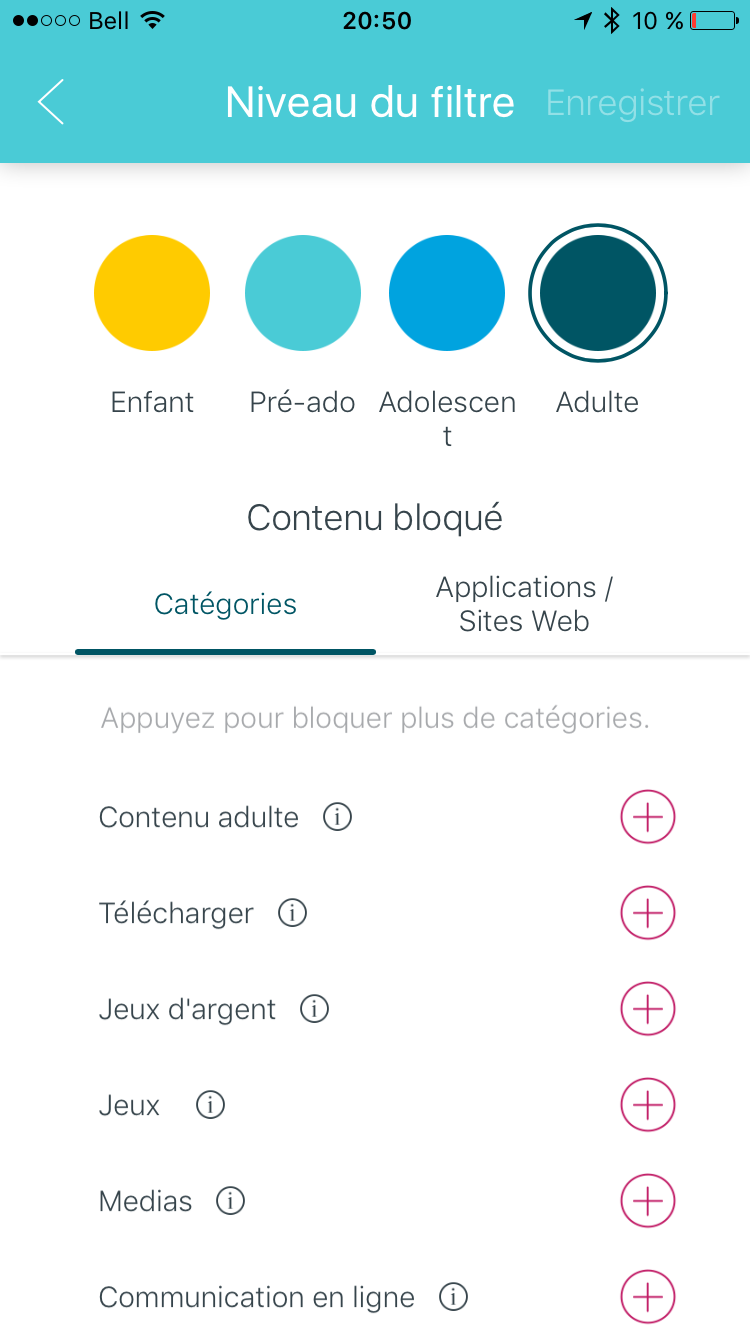Block Communication en ligne category
This screenshot has width=750, height=1334.
tap(648, 1297)
